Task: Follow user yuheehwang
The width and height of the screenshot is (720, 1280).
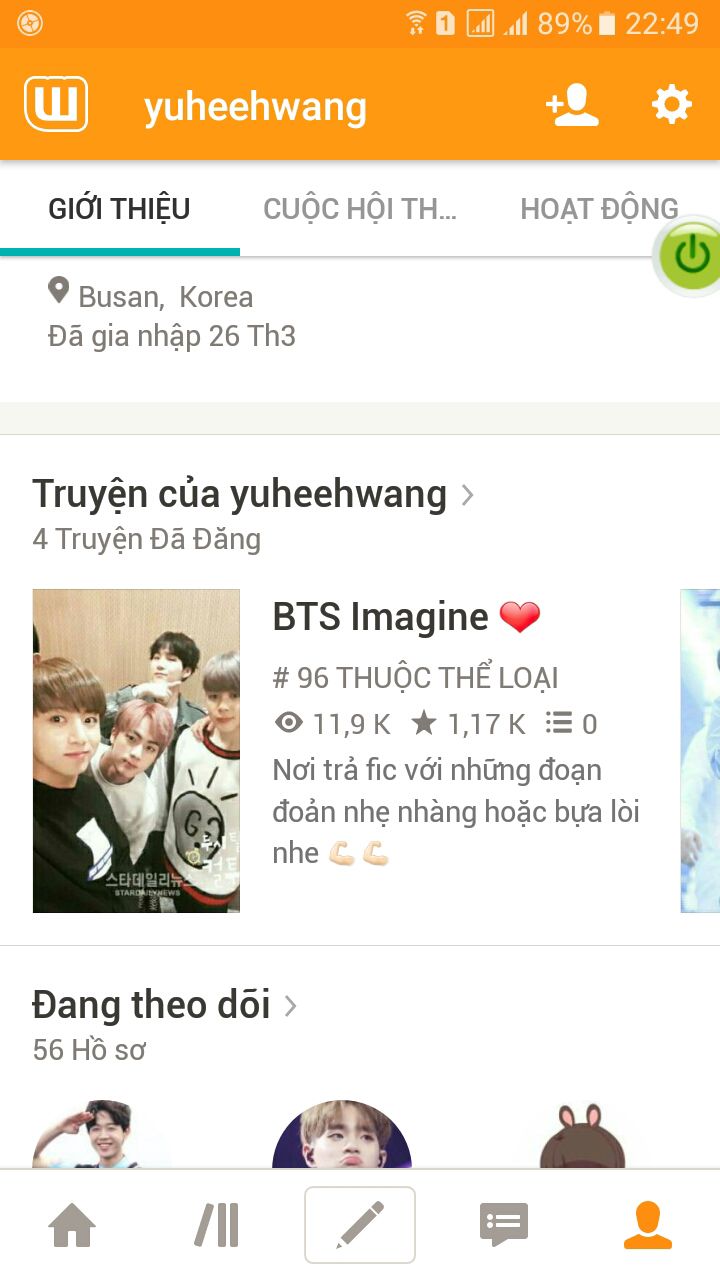Action: click(572, 104)
